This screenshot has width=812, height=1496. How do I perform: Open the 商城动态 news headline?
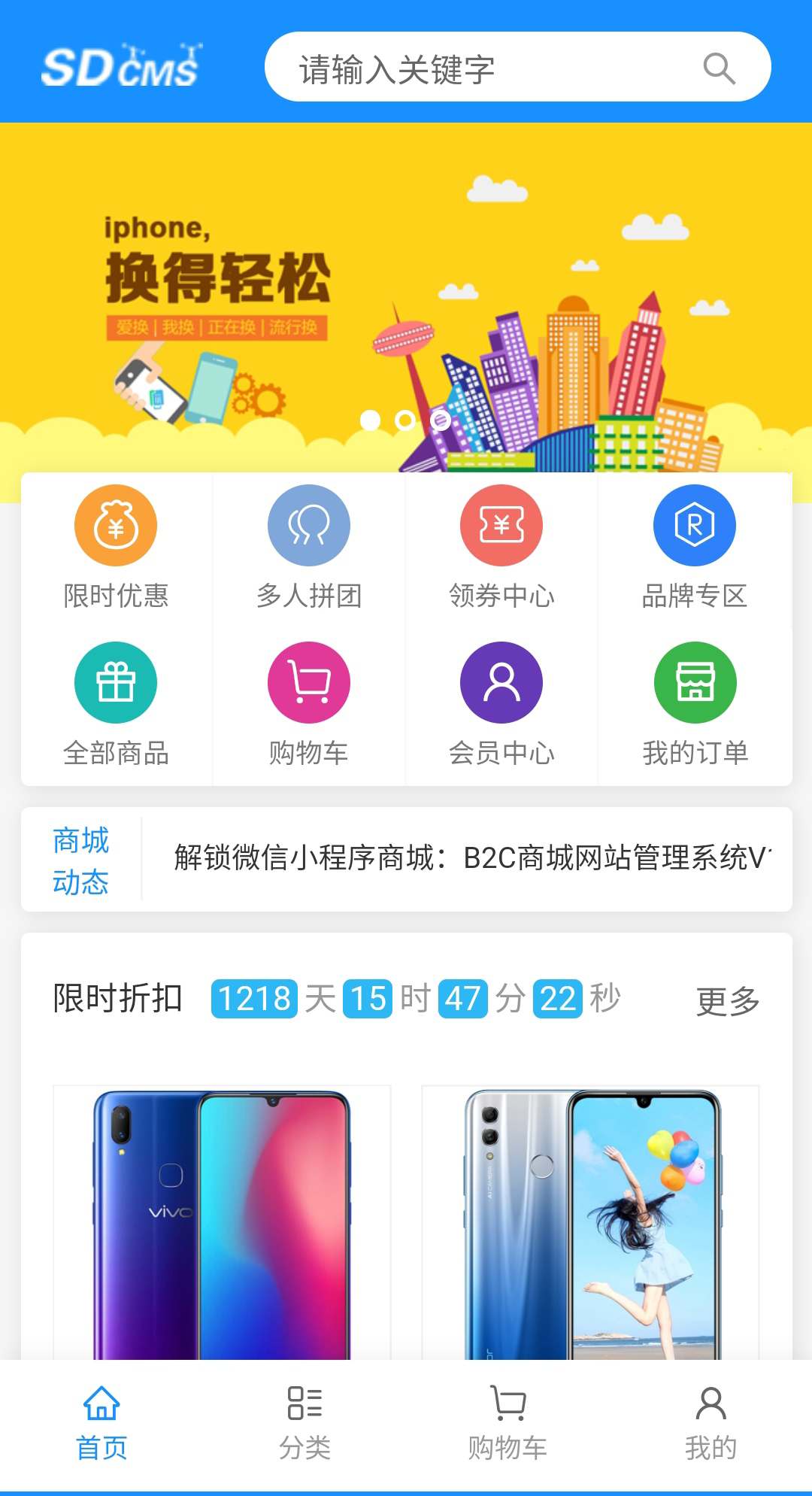pyautogui.click(x=470, y=858)
